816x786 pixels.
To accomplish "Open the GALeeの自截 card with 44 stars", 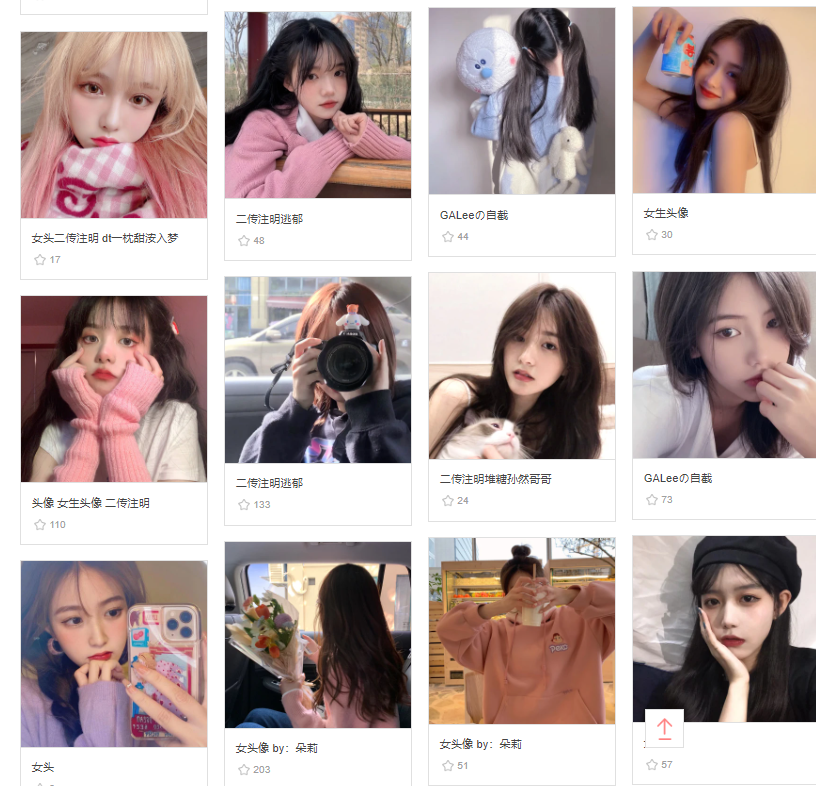I will (521, 101).
